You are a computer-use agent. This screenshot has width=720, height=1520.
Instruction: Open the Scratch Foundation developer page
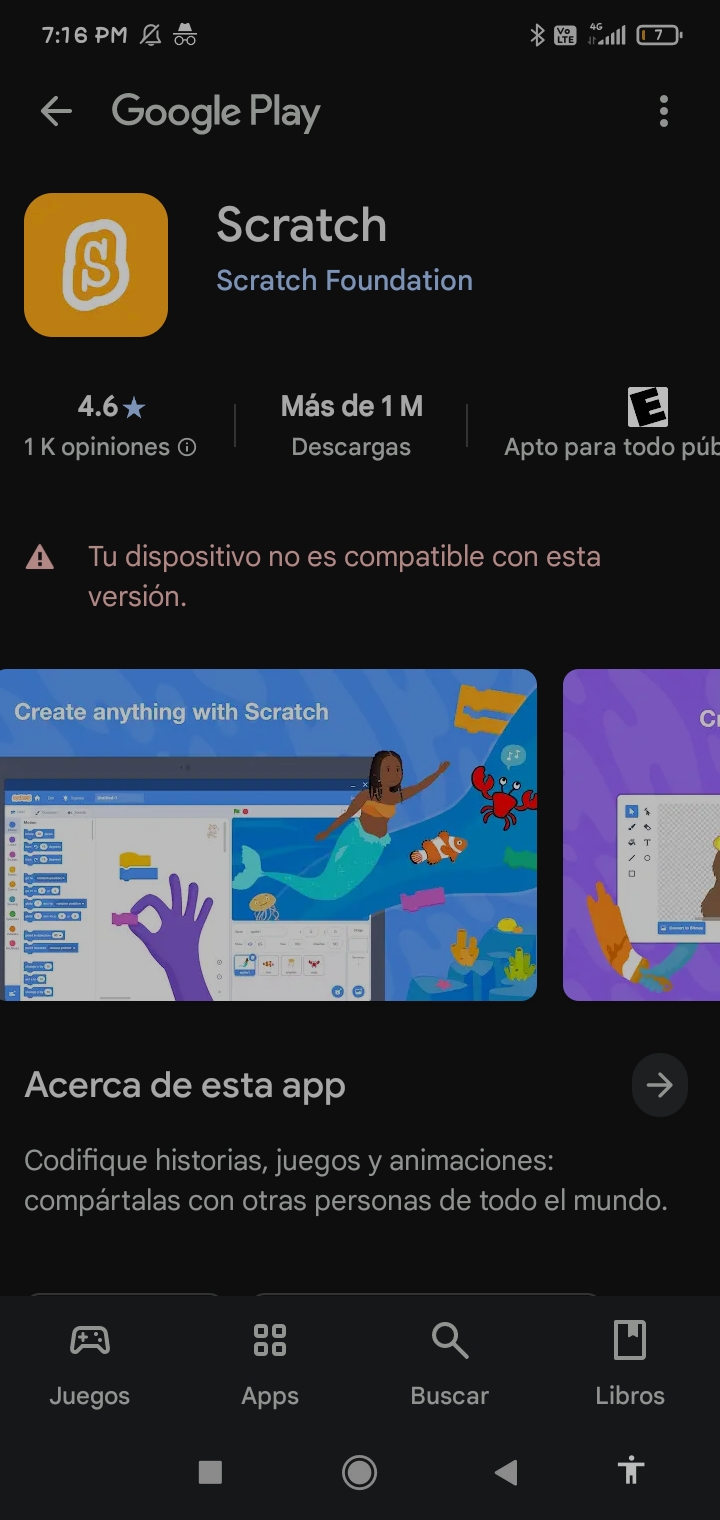pos(344,280)
